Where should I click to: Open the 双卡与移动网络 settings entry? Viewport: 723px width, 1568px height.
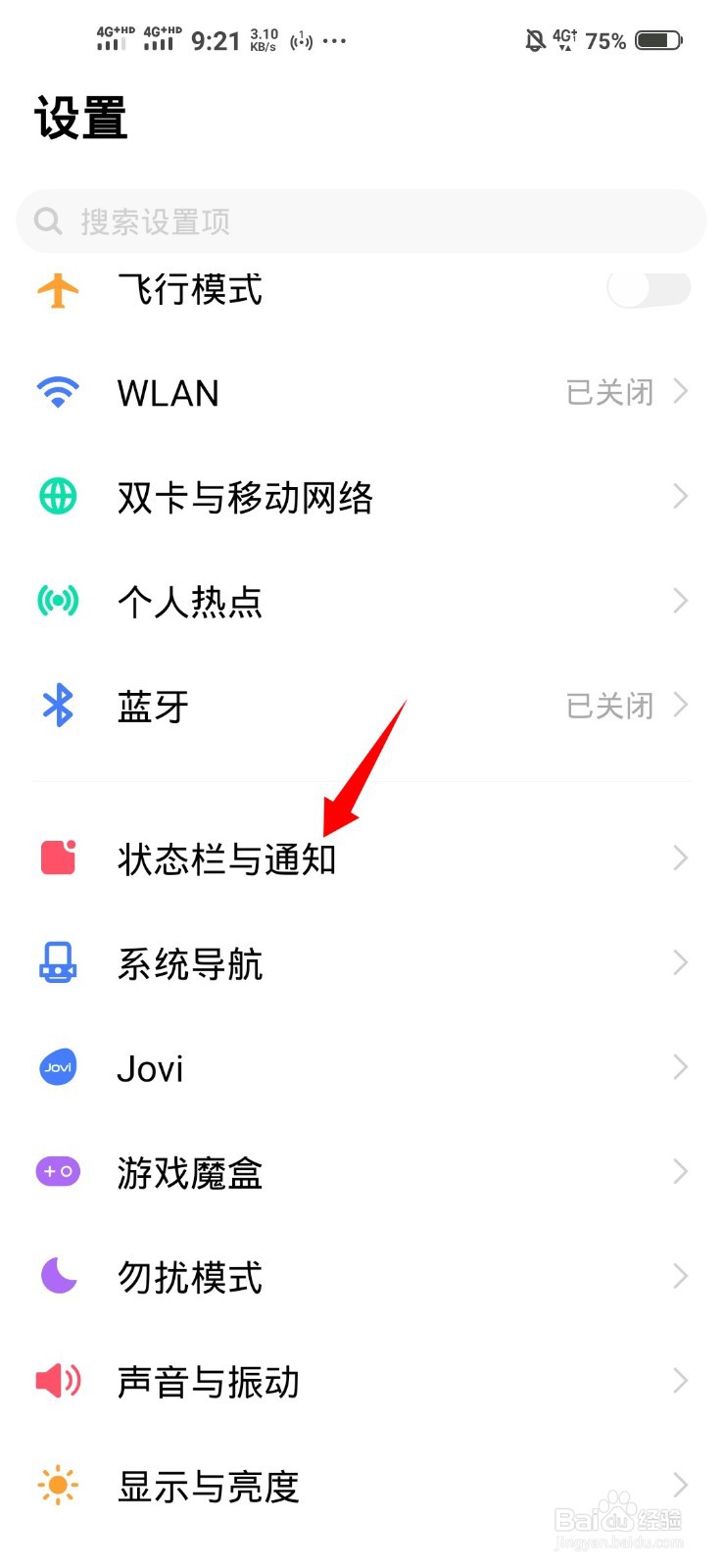click(245, 497)
